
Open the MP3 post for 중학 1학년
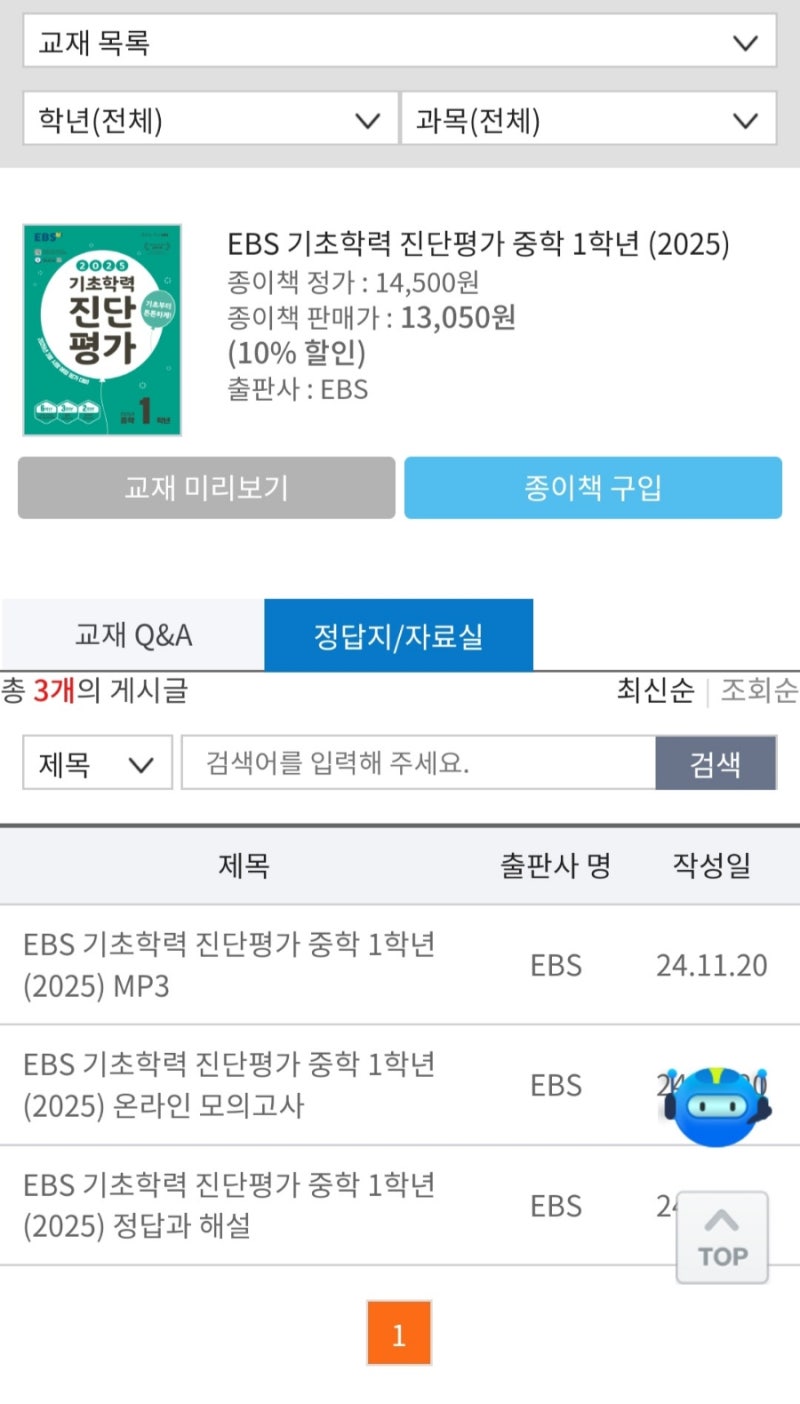tap(230, 964)
